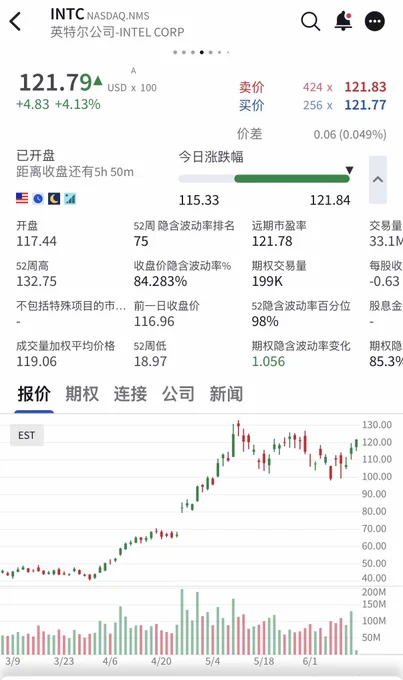Open the search magnifier icon
The width and height of the screenshot is (403, 680).
(x=311, y=21)
